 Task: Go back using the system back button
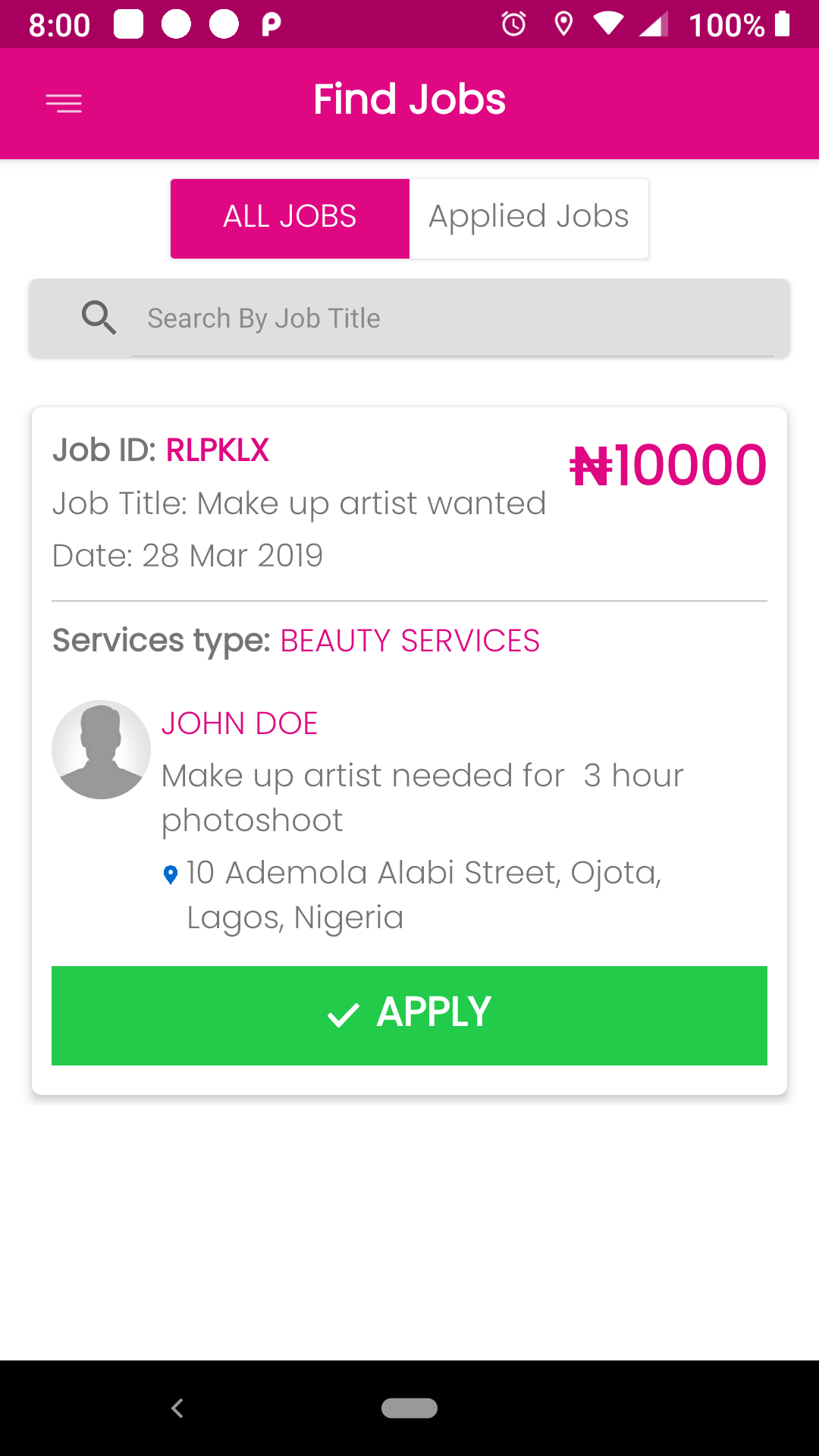[177, 1408]
